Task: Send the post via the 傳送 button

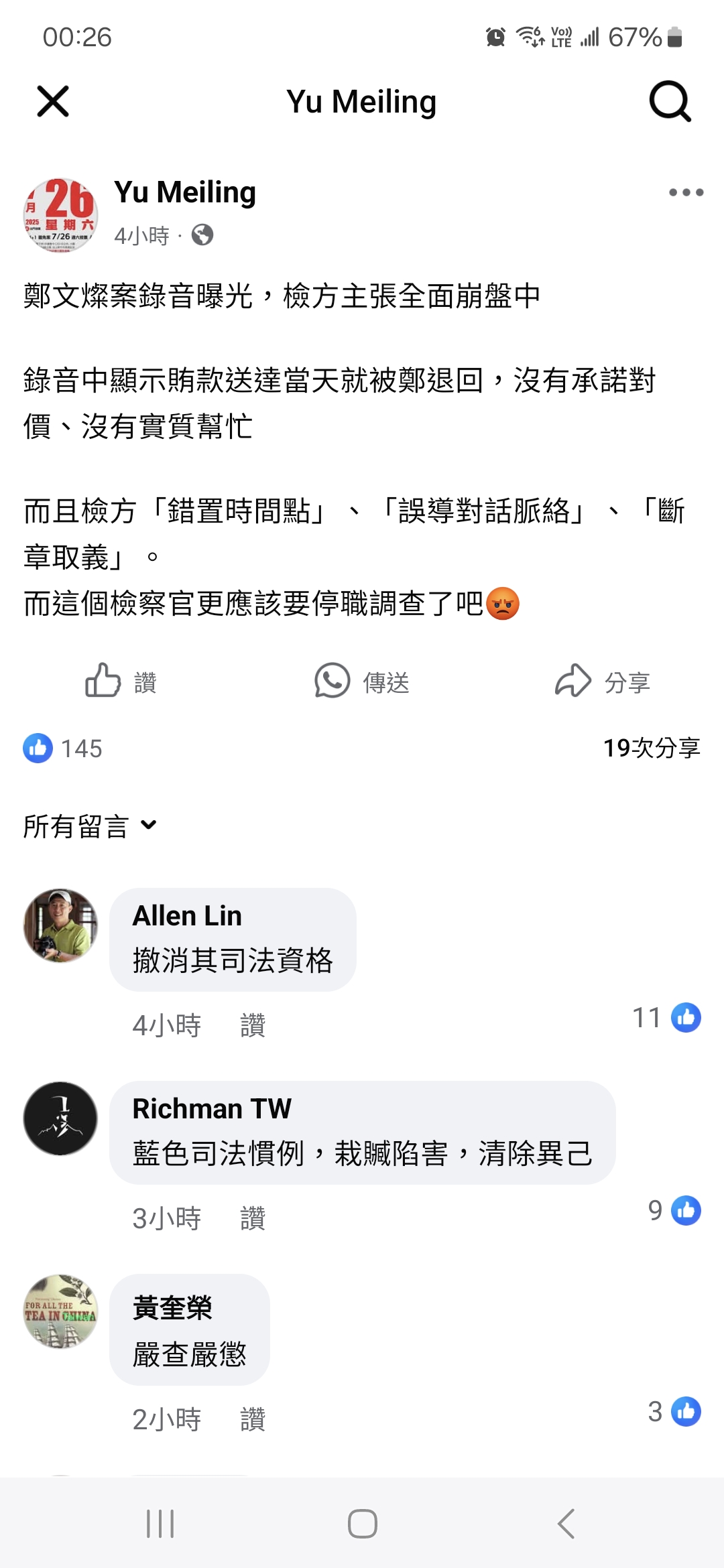Action: (x=362, y=681)
